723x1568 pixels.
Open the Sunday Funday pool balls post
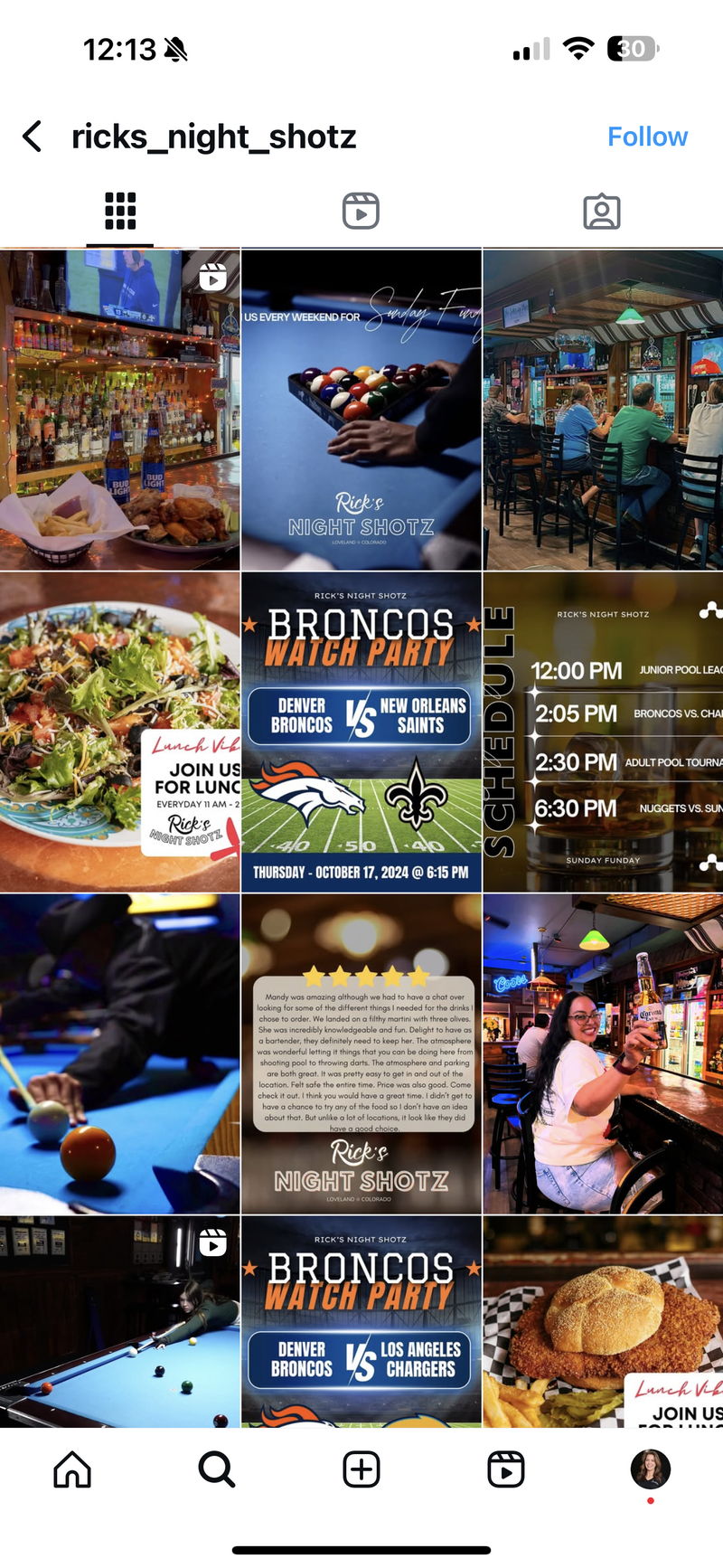tap(361, 410)
